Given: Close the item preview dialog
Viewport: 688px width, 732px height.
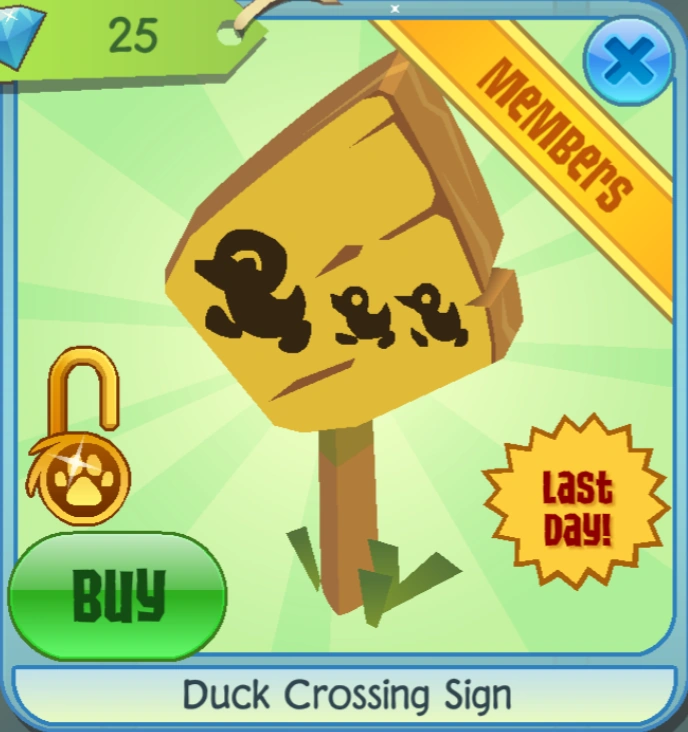Looking at the screenshot, I should pos(628,61).
